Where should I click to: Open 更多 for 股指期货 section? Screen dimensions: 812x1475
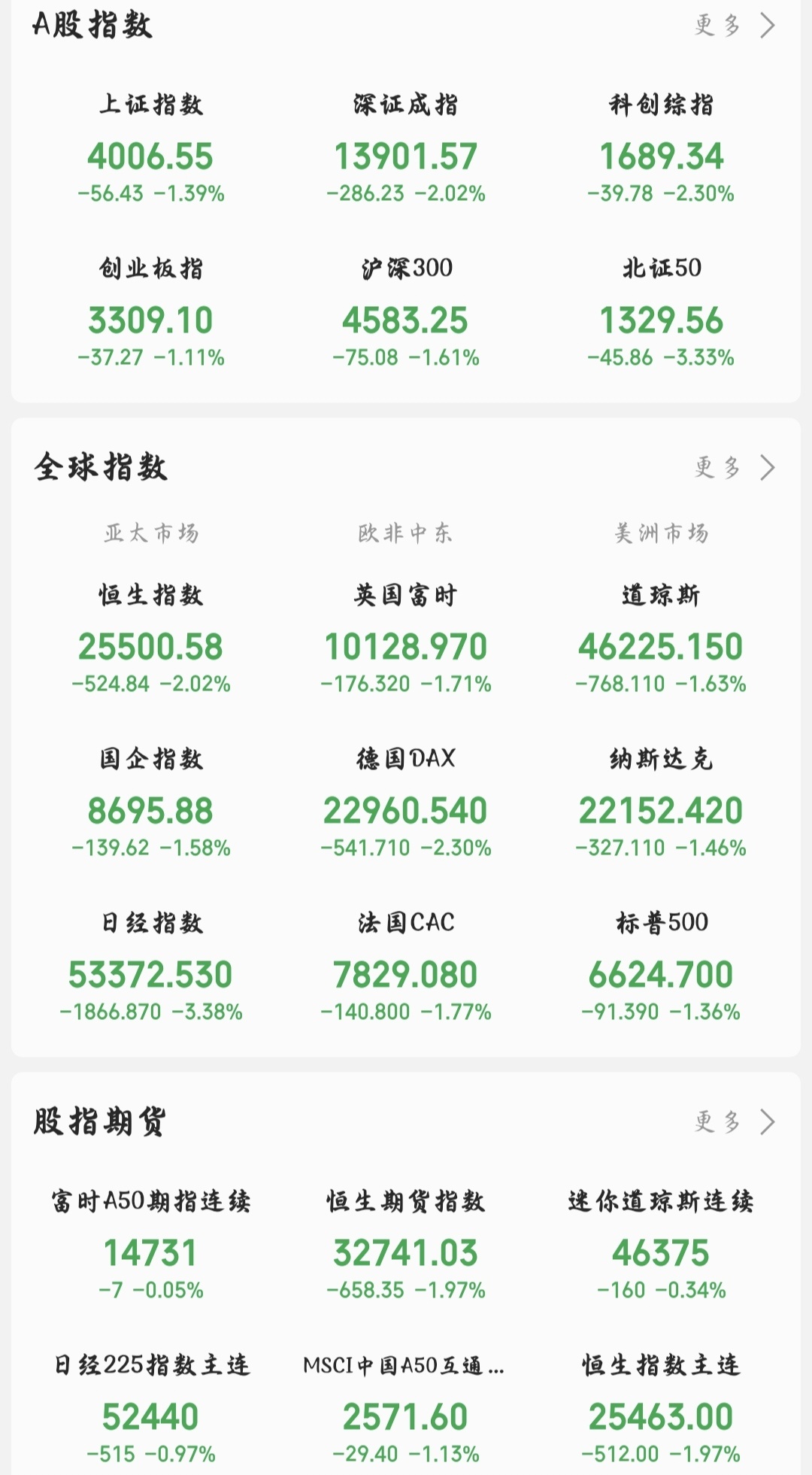(733, 1121)
